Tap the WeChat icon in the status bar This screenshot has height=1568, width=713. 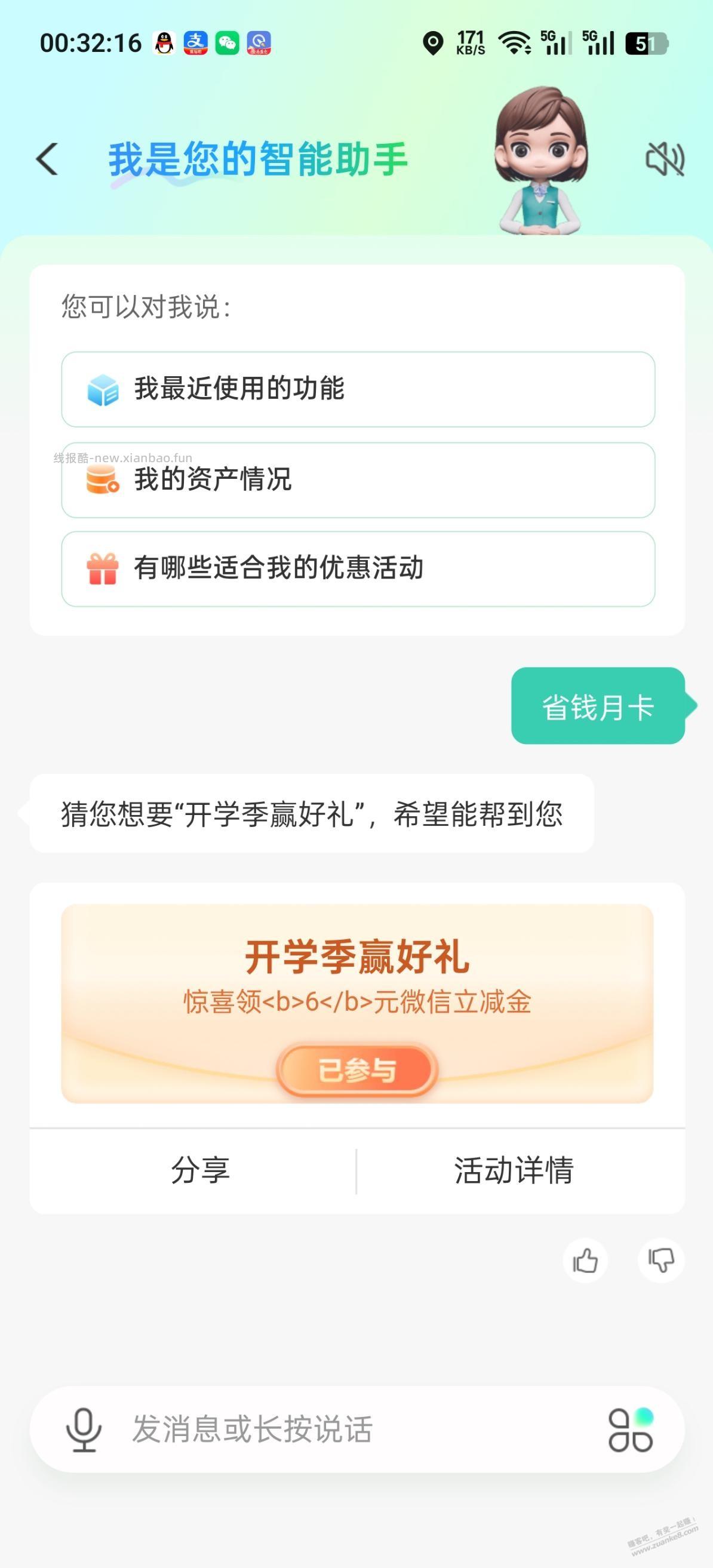coord(227,41)
